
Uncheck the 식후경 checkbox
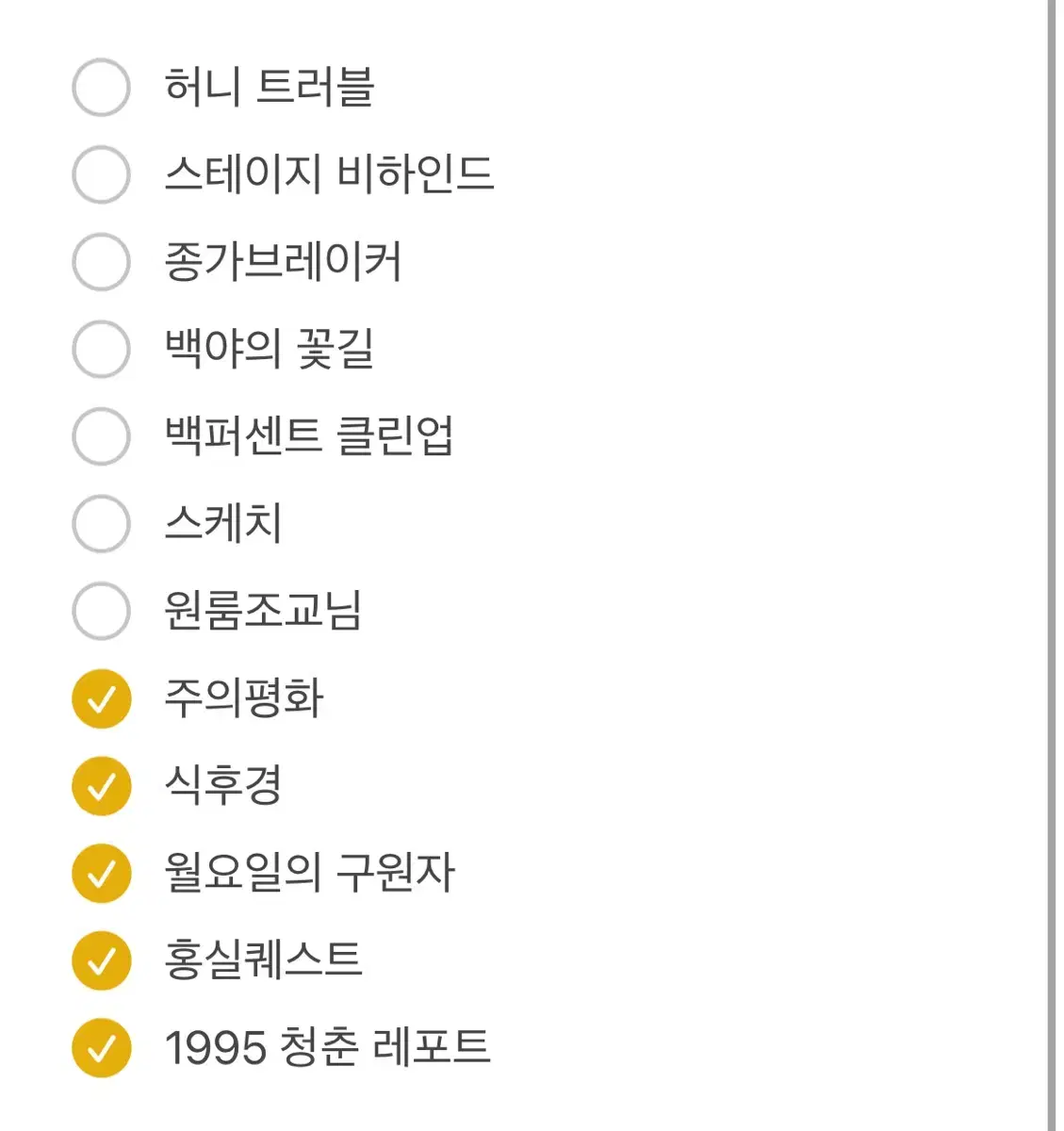pos(102,785)
